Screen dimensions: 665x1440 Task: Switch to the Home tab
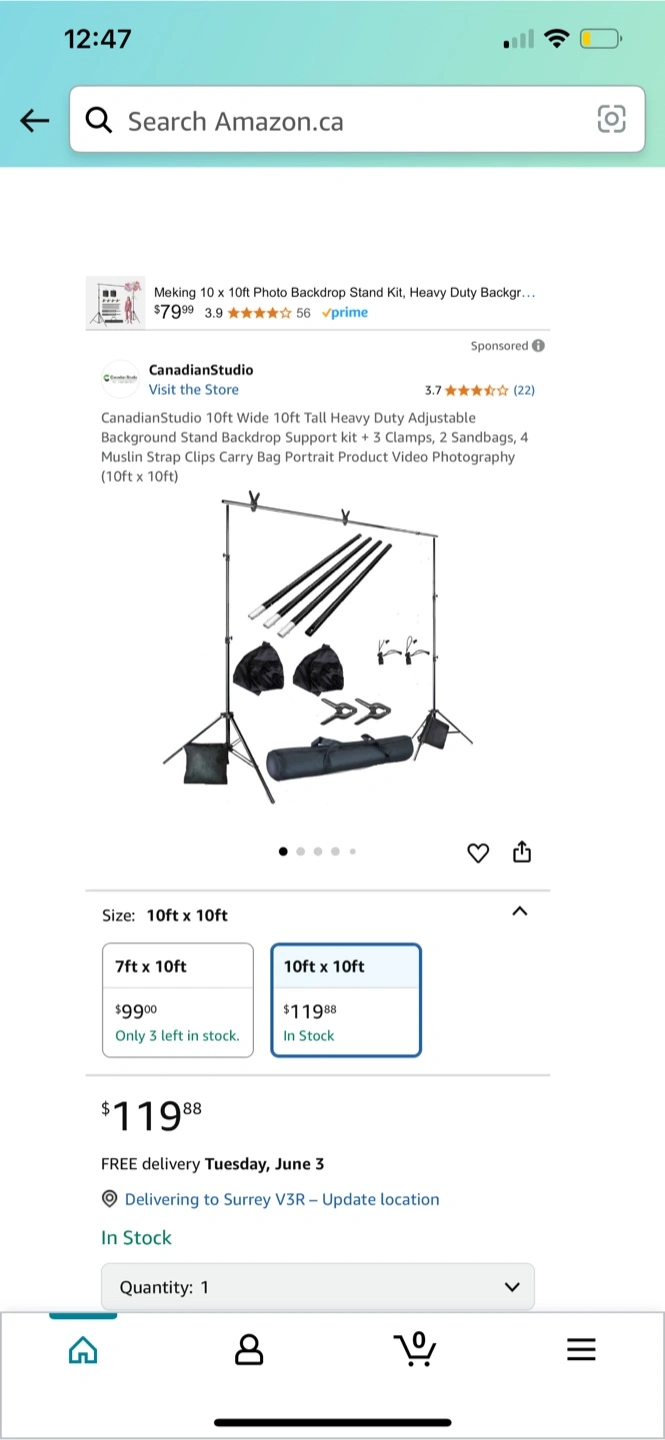[x=83, y=1351]
